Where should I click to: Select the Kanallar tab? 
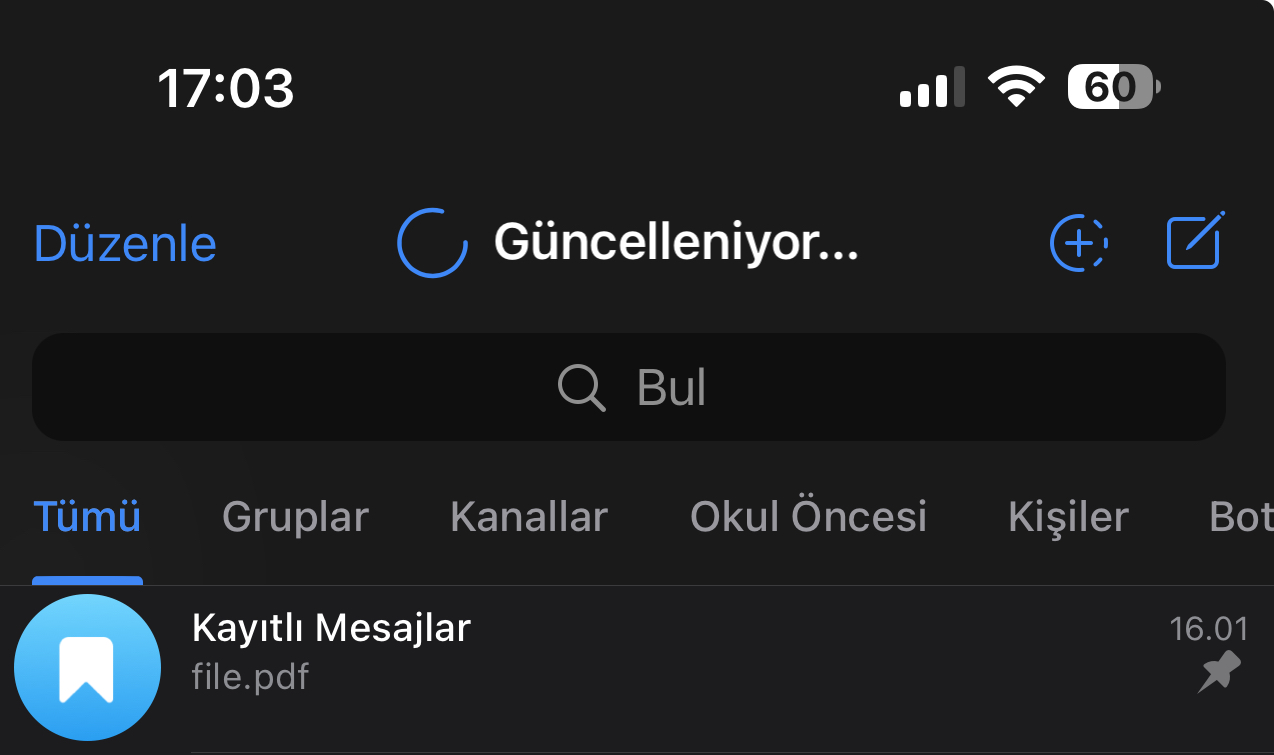[529, 517]
